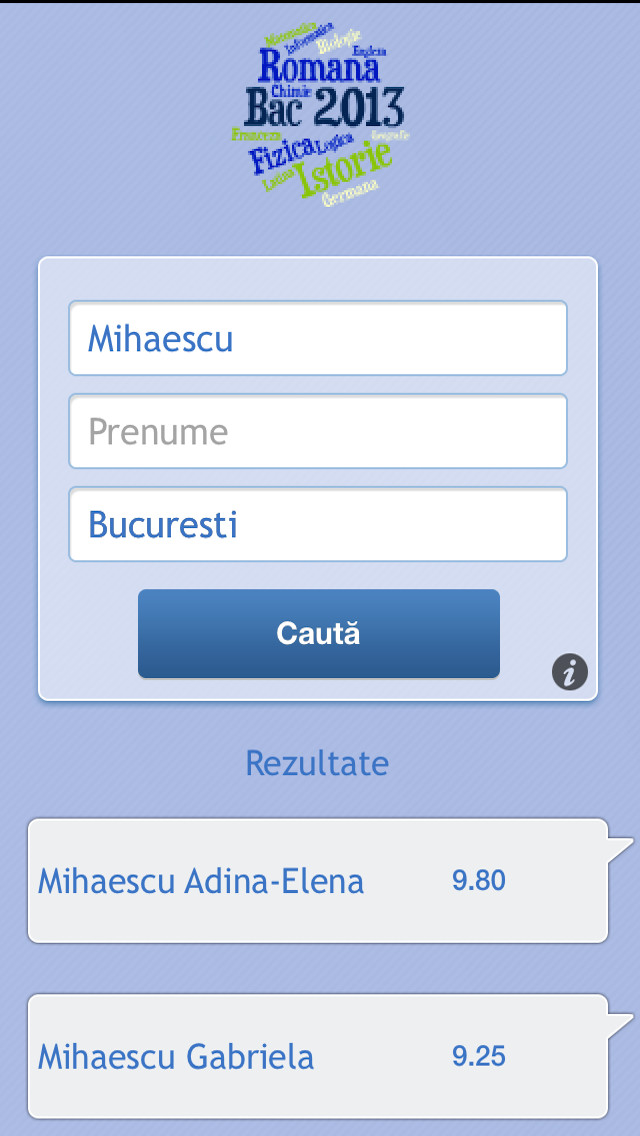The width and height of the screenshot is (640, 1136).
Task: Edit the Bucuresti county field
Action: (317, 525)
